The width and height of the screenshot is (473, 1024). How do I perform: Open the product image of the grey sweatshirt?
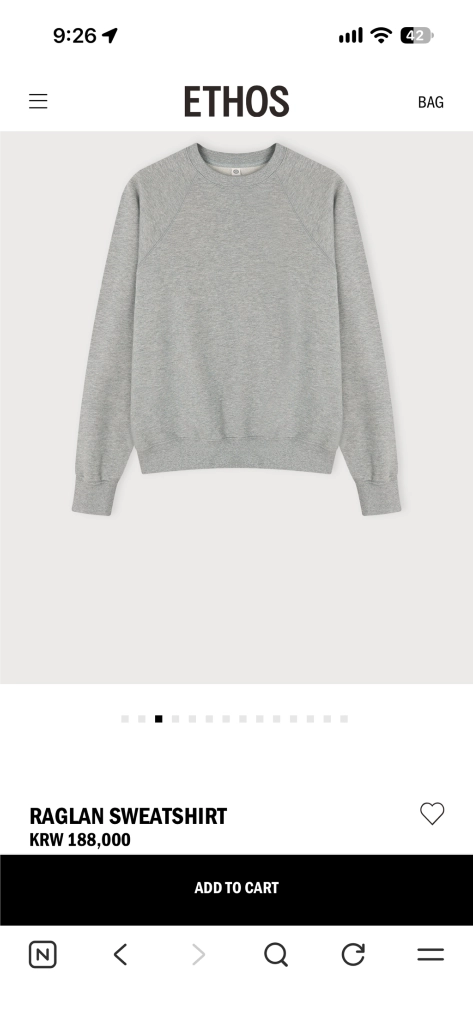click(x=236, y=408)
